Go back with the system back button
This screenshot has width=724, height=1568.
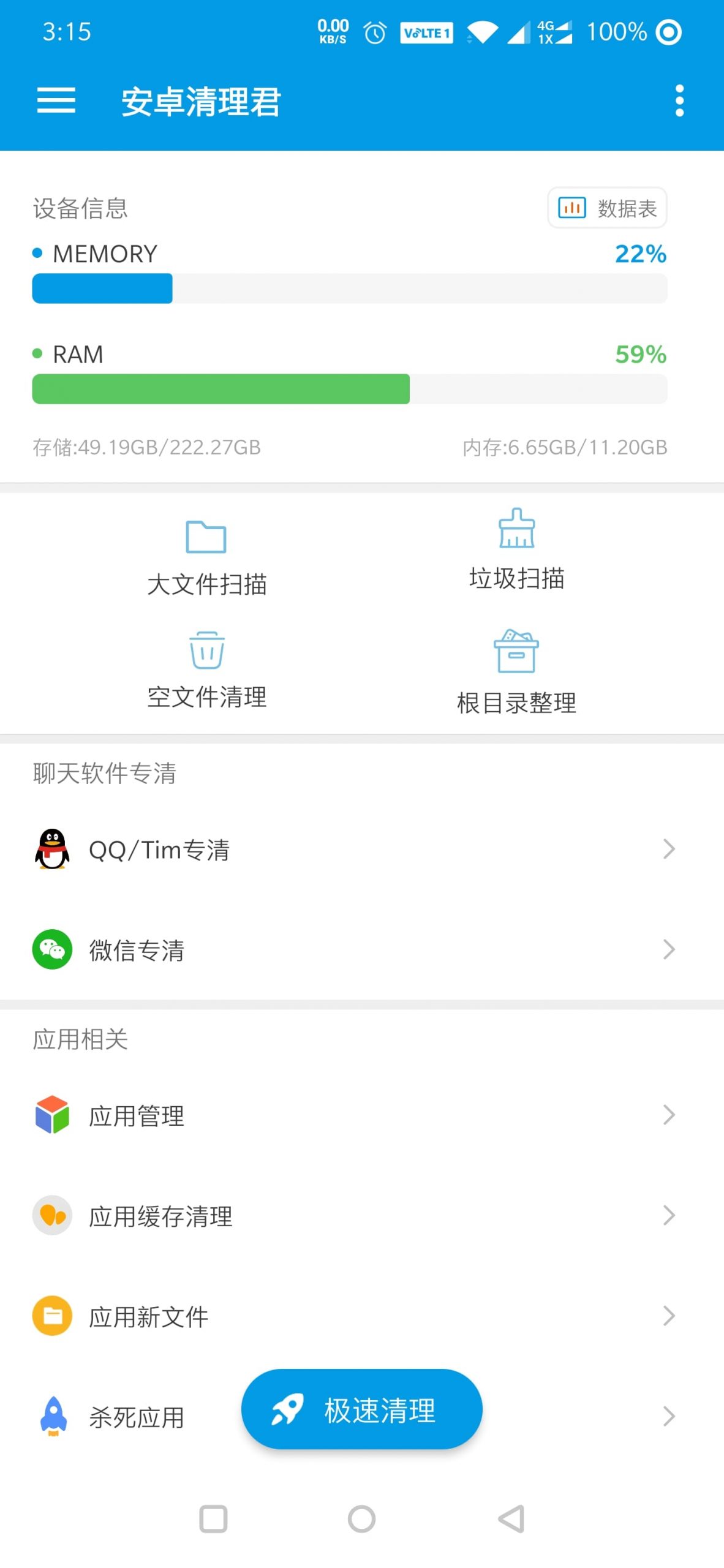click(x=511, y=1518)
